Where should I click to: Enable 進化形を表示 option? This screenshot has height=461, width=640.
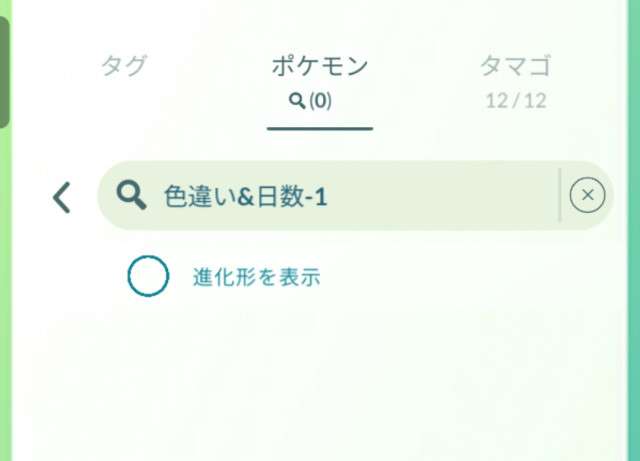[x=148, y=277]
